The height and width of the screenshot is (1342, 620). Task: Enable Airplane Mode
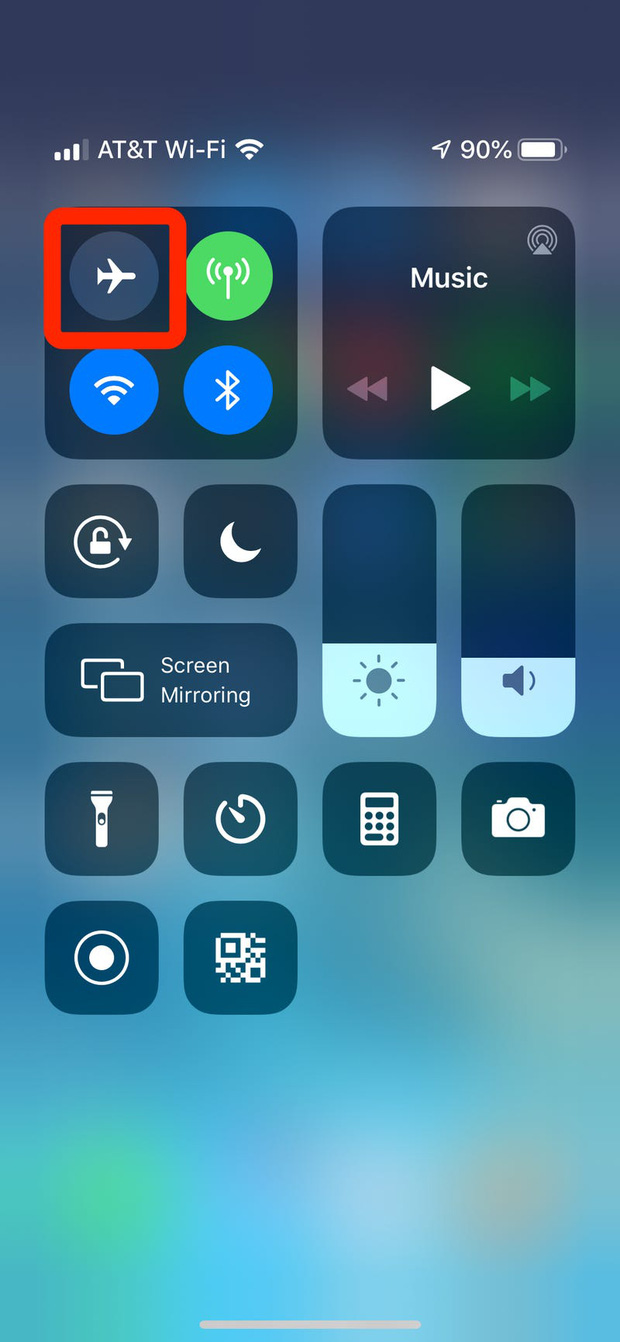click(114, 276)
